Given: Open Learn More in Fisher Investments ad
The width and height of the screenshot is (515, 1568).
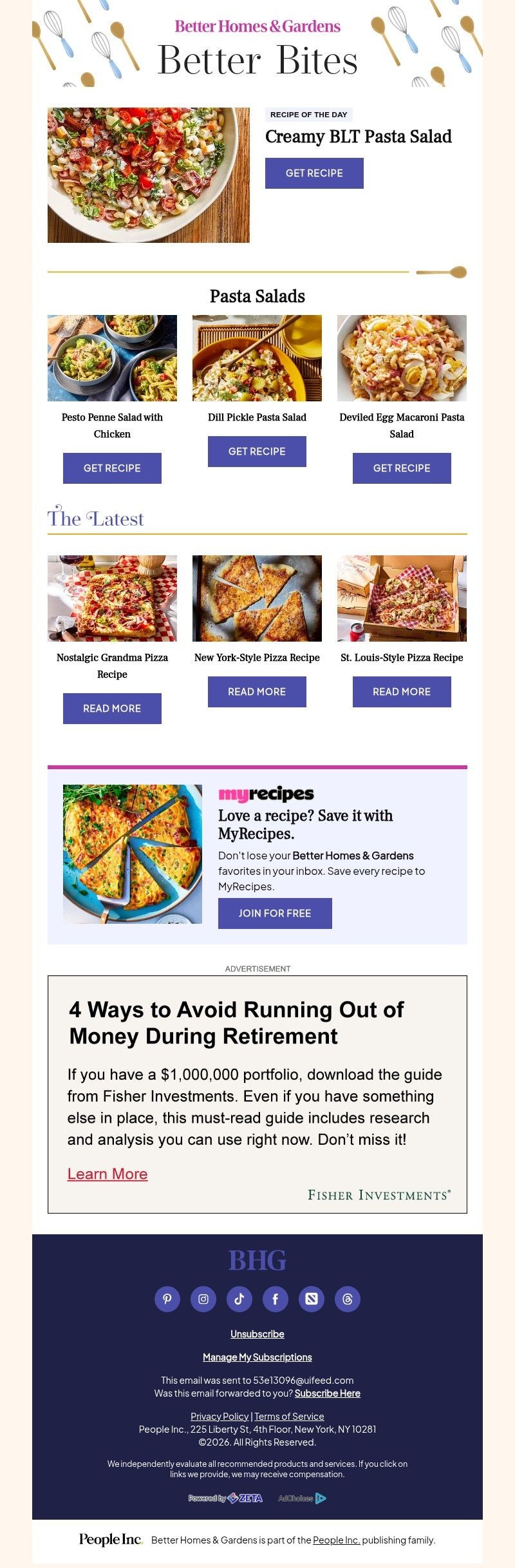Looking at the screenshot, I should tap(108, 1174).
